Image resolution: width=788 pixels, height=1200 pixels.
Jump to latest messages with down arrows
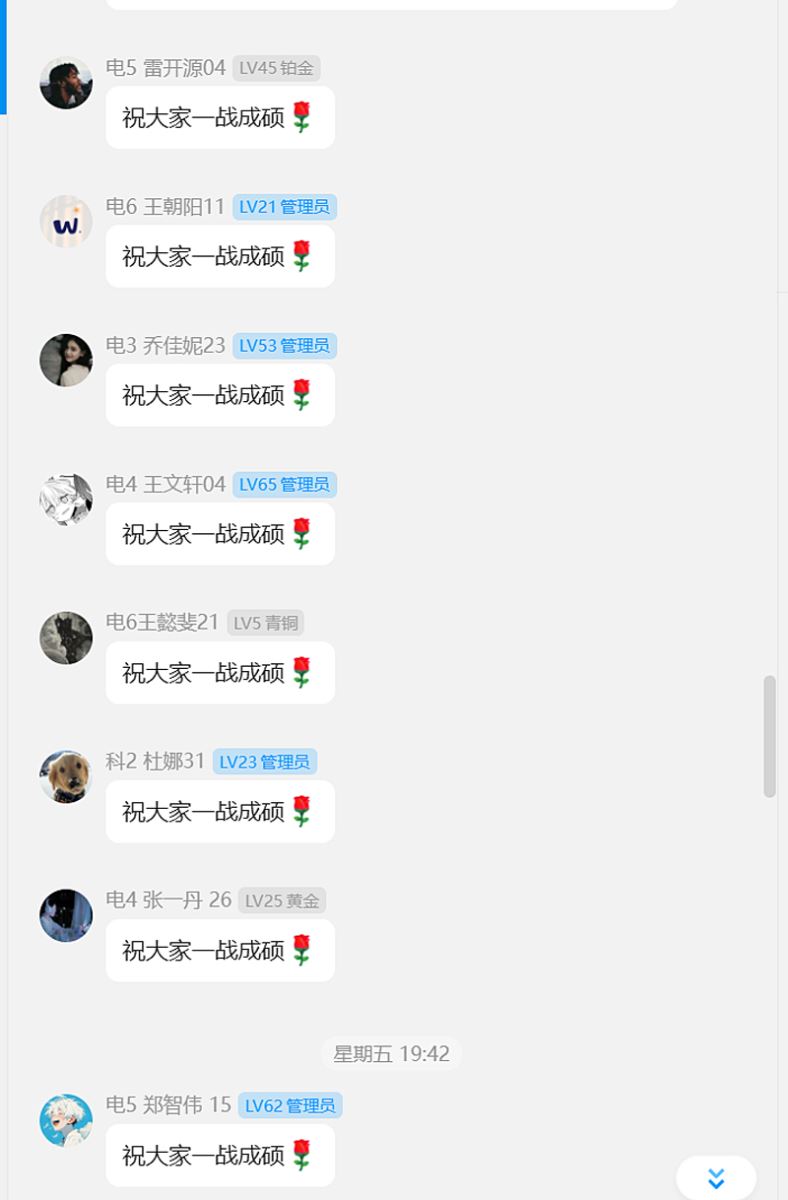coord(716,1178)
